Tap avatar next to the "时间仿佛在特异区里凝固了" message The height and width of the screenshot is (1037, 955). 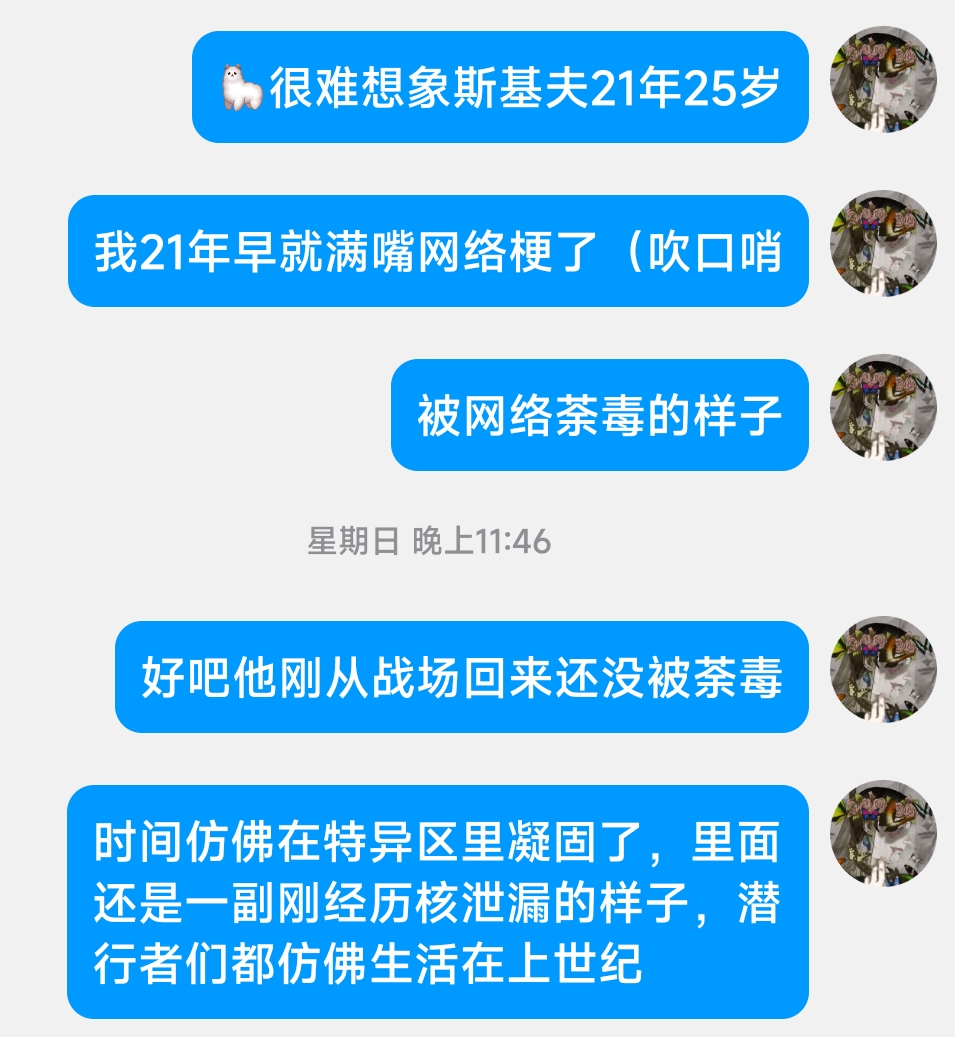click(x=883, y=833)
